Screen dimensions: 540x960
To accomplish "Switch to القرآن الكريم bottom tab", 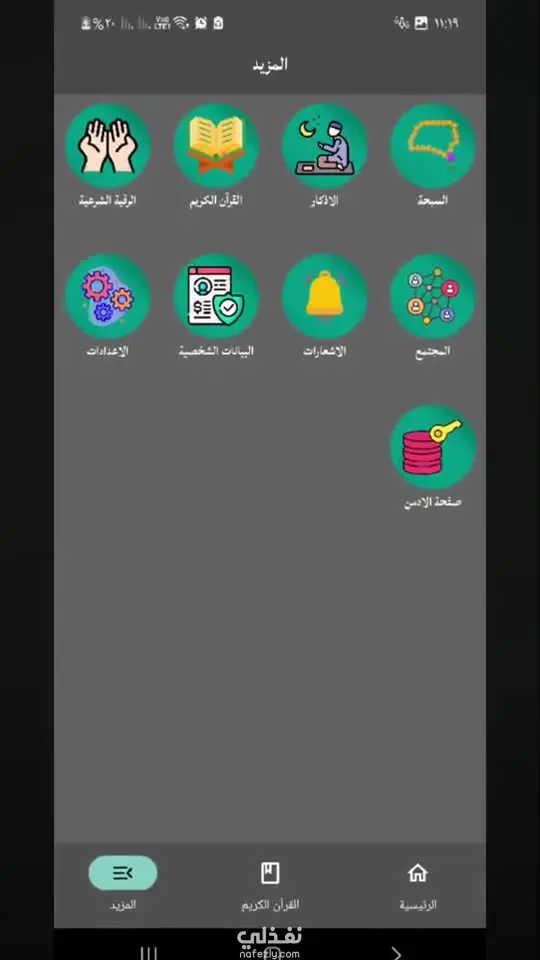I will click(270, 884).
